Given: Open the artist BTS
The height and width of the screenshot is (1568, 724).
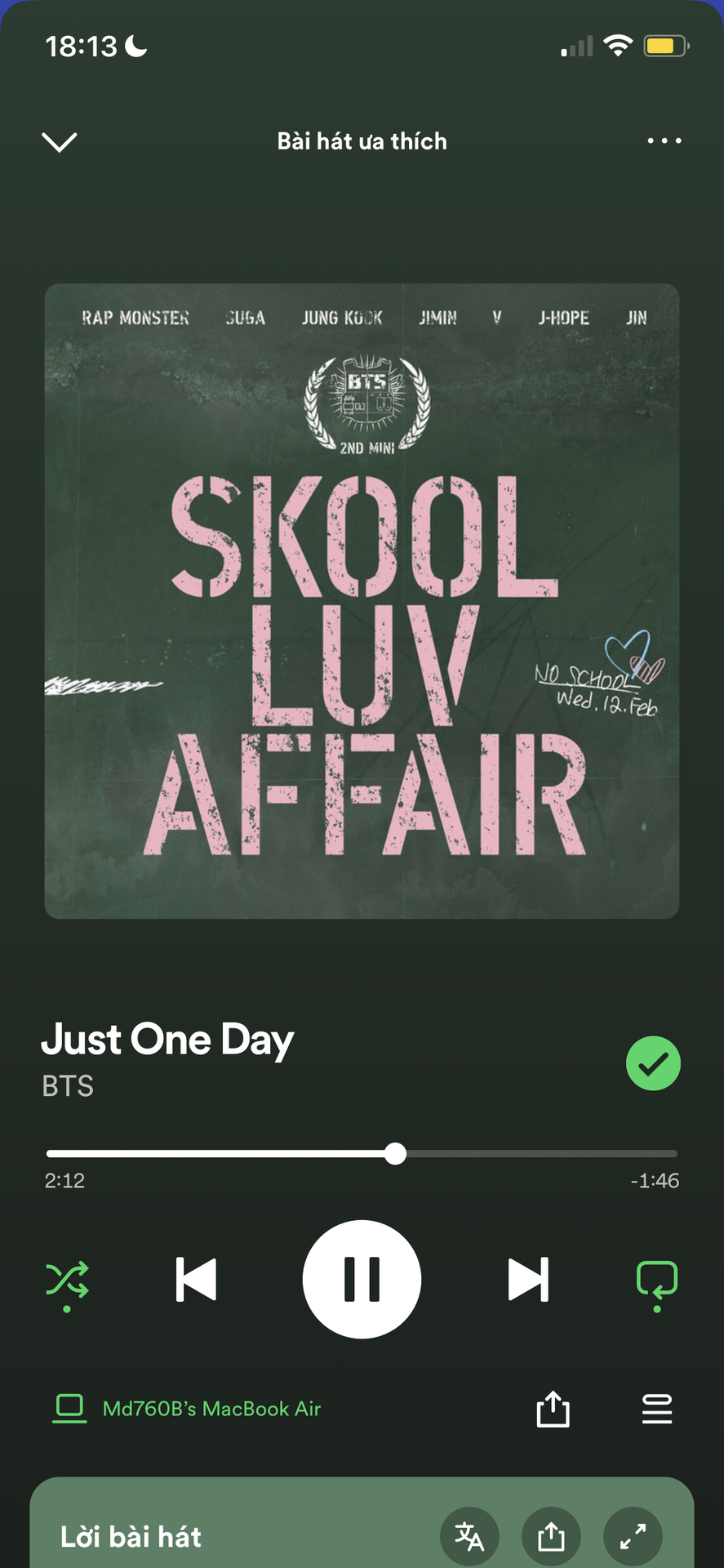Looking at the screenshot, I should [68, 1086].
